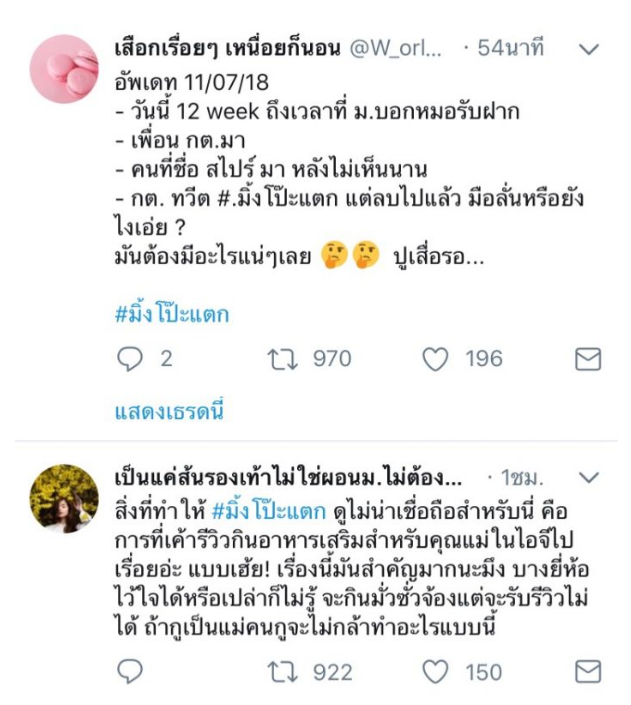This screenshot has width=631, height=705.
Task: Send the 1ชม. tweet via direct message
Action: (x=588, y=671)
